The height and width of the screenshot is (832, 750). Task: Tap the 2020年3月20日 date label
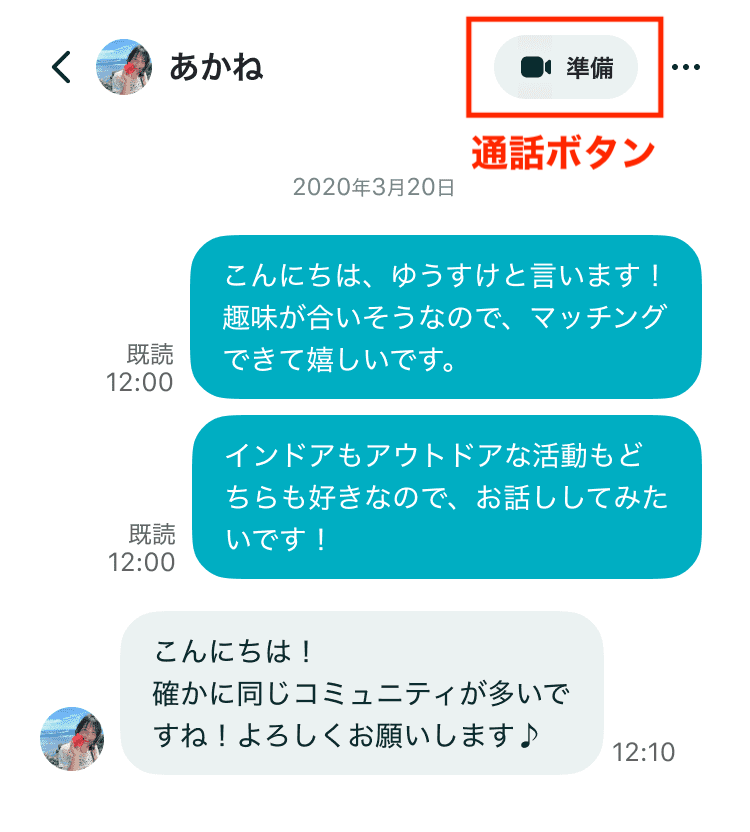tap(373, 186)
